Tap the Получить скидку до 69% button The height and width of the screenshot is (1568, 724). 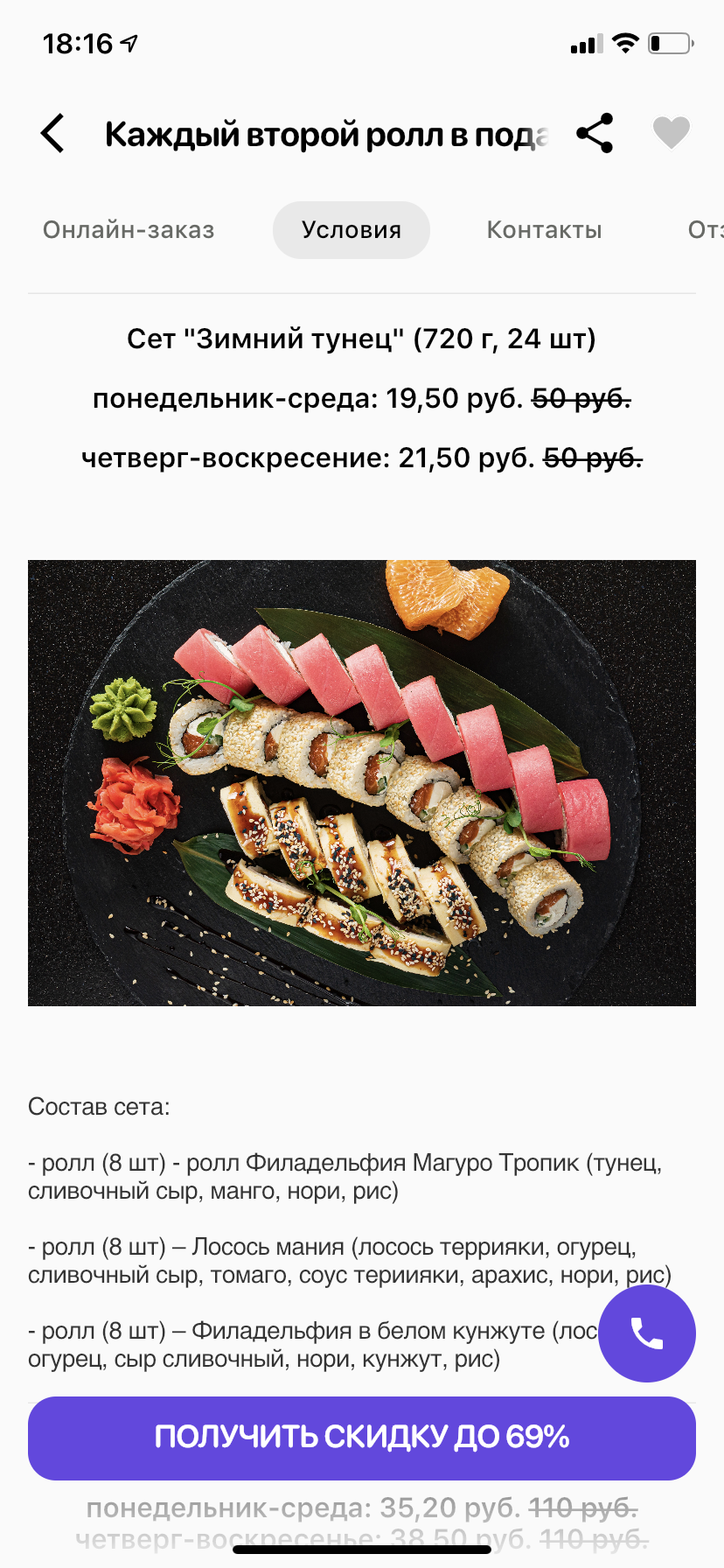362,1438
